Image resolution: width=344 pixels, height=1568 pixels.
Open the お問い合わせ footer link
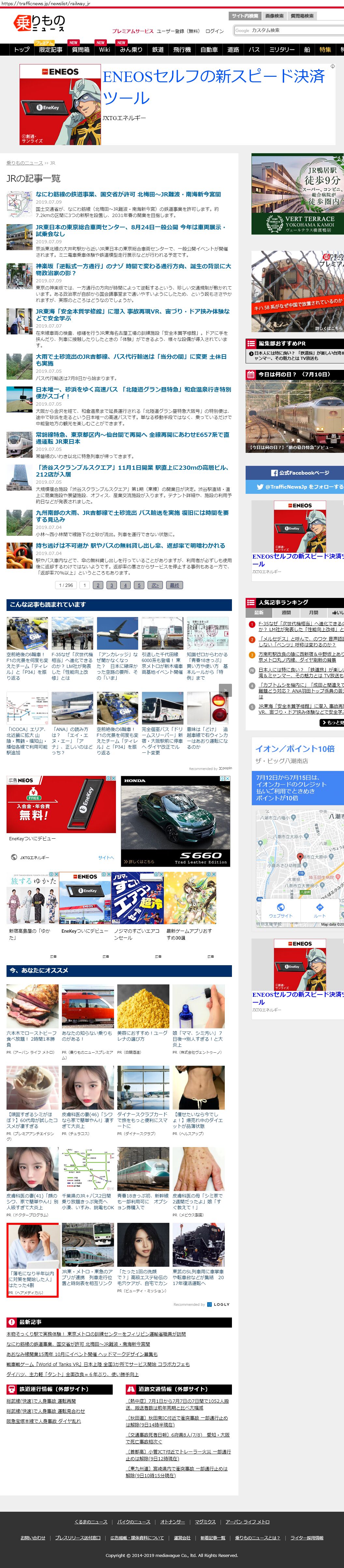[33, 1537]
